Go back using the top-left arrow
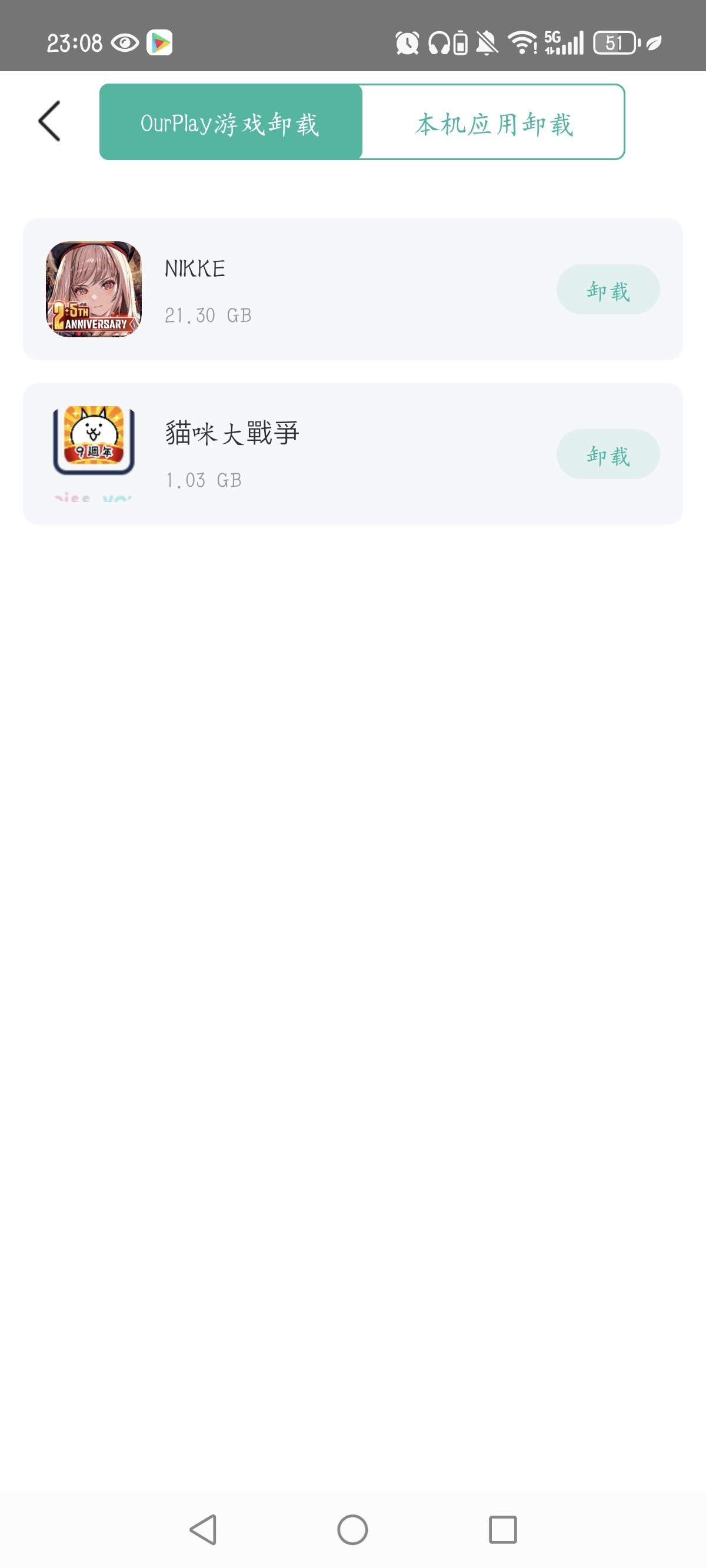This screenshot has height=1568, width=706. coord(49,121)
